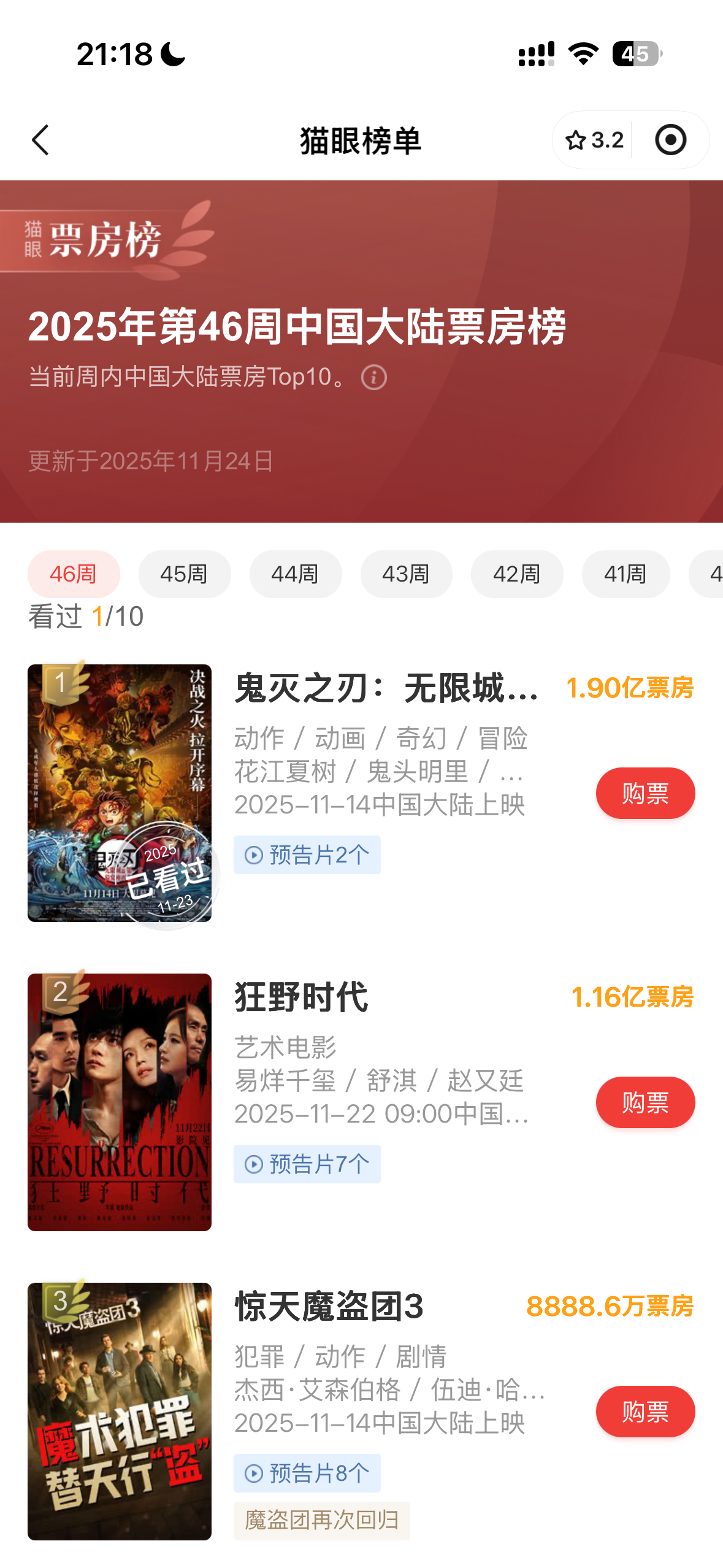Tap 购票 button for 鬼灭之刃
This screenshot has height=1568, width=723.
pos(645,793)
